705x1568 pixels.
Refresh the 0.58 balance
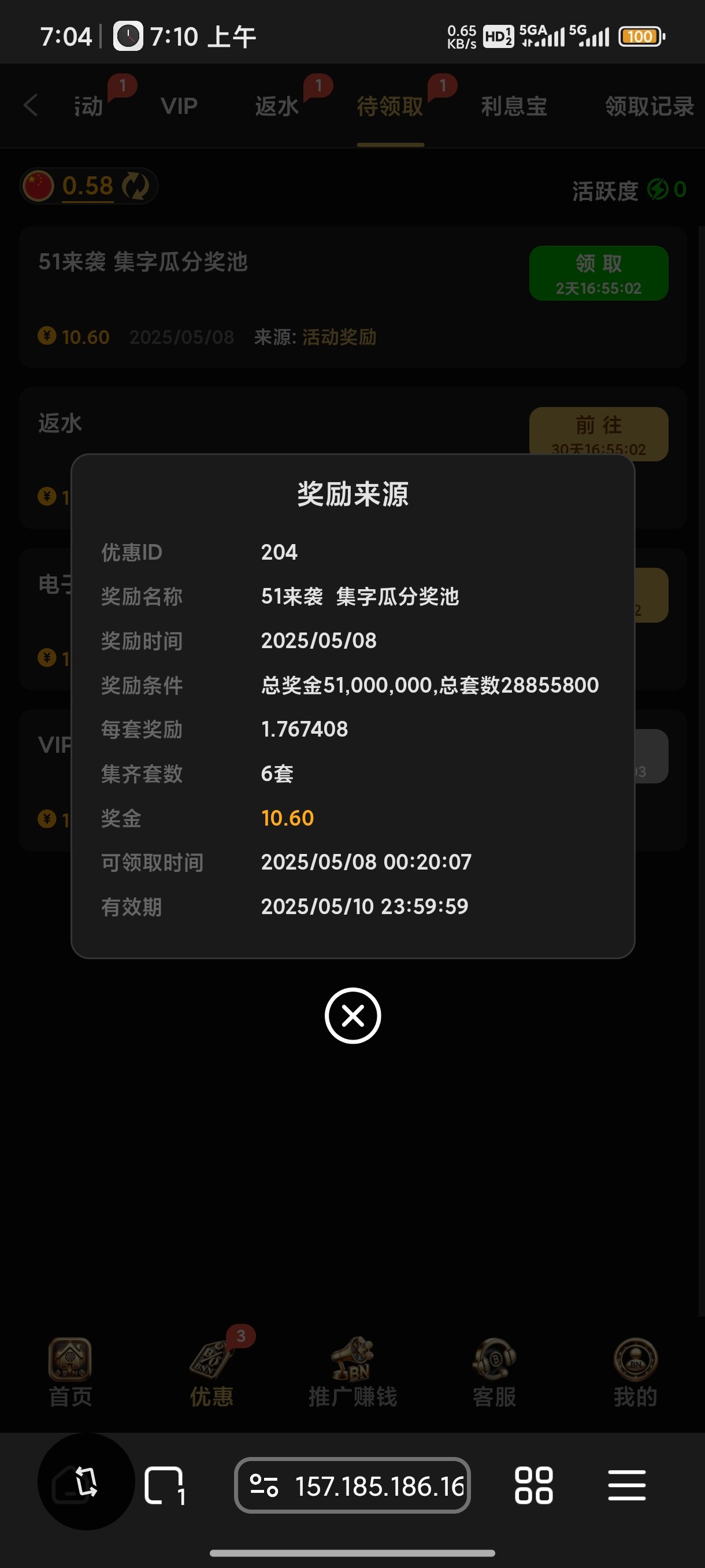pos(135,186)
